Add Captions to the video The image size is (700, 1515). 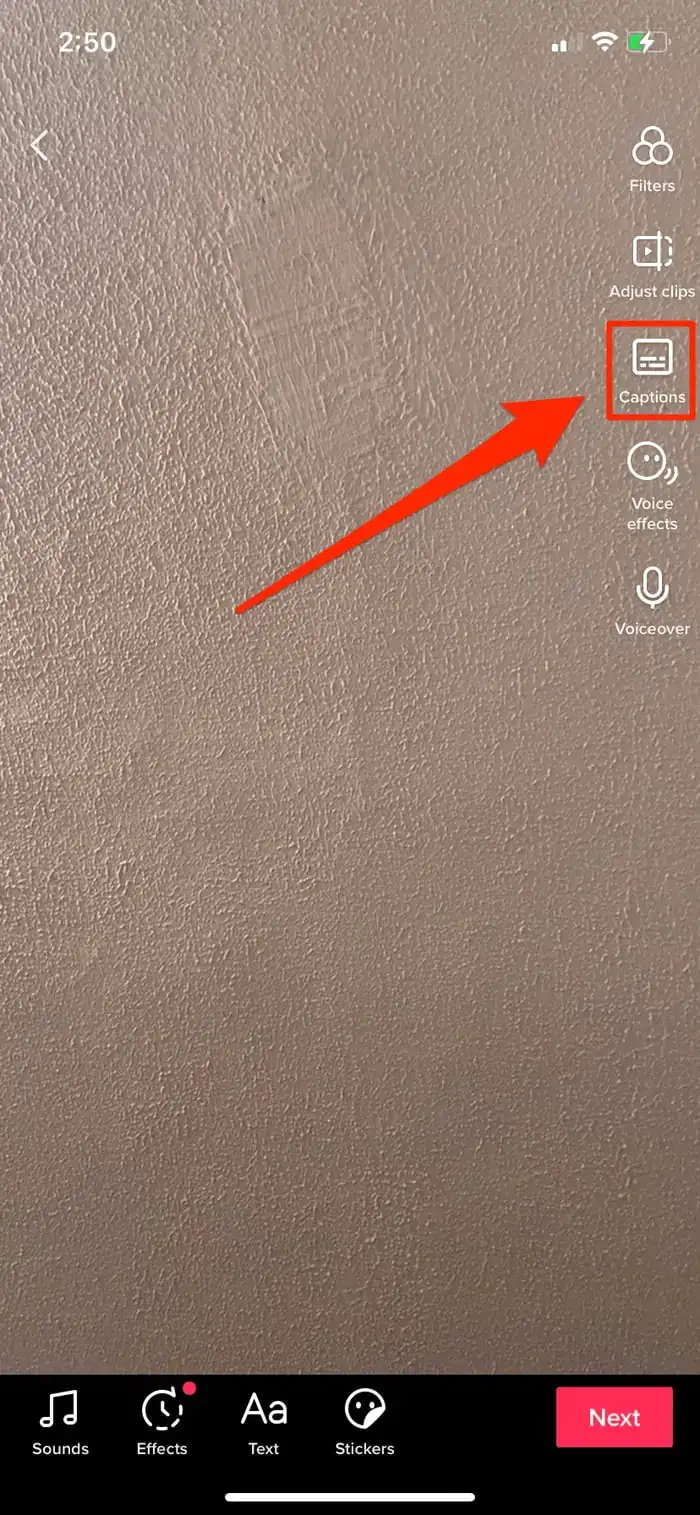point(652,370)
